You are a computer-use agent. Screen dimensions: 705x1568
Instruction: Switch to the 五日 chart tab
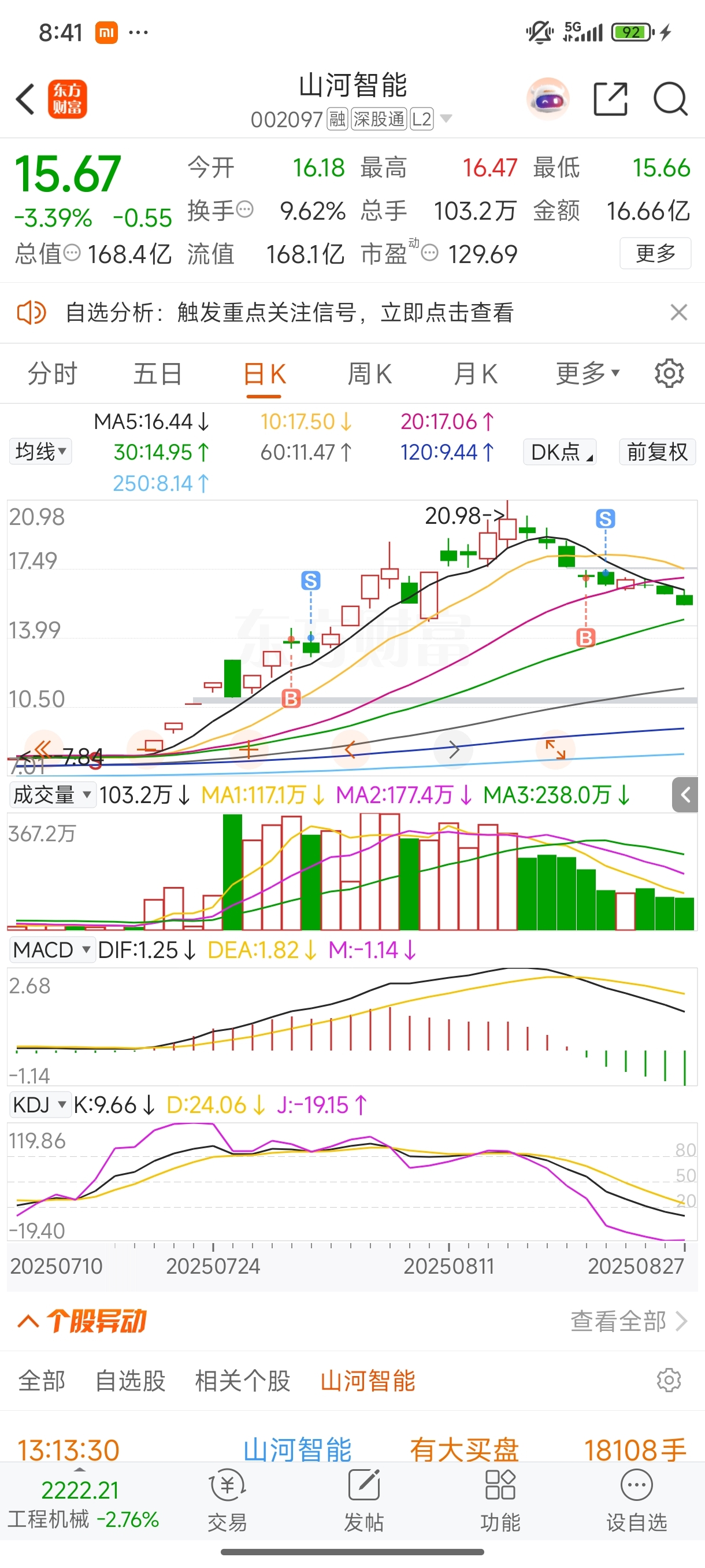click(158, 373)
